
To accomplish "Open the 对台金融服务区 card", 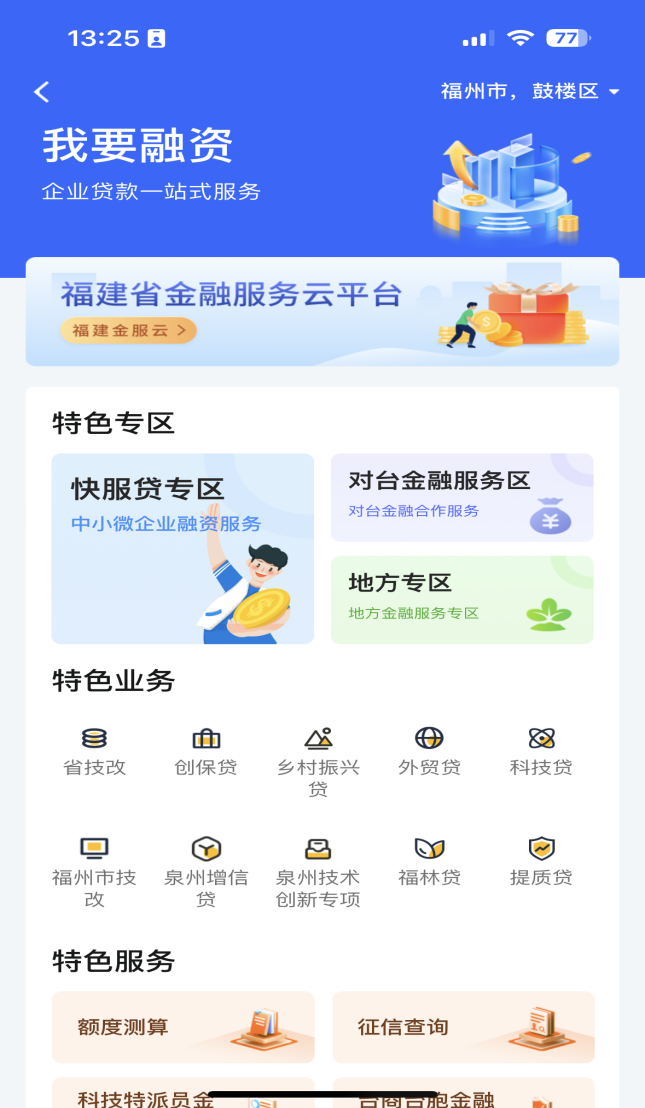I will point(462,497).
